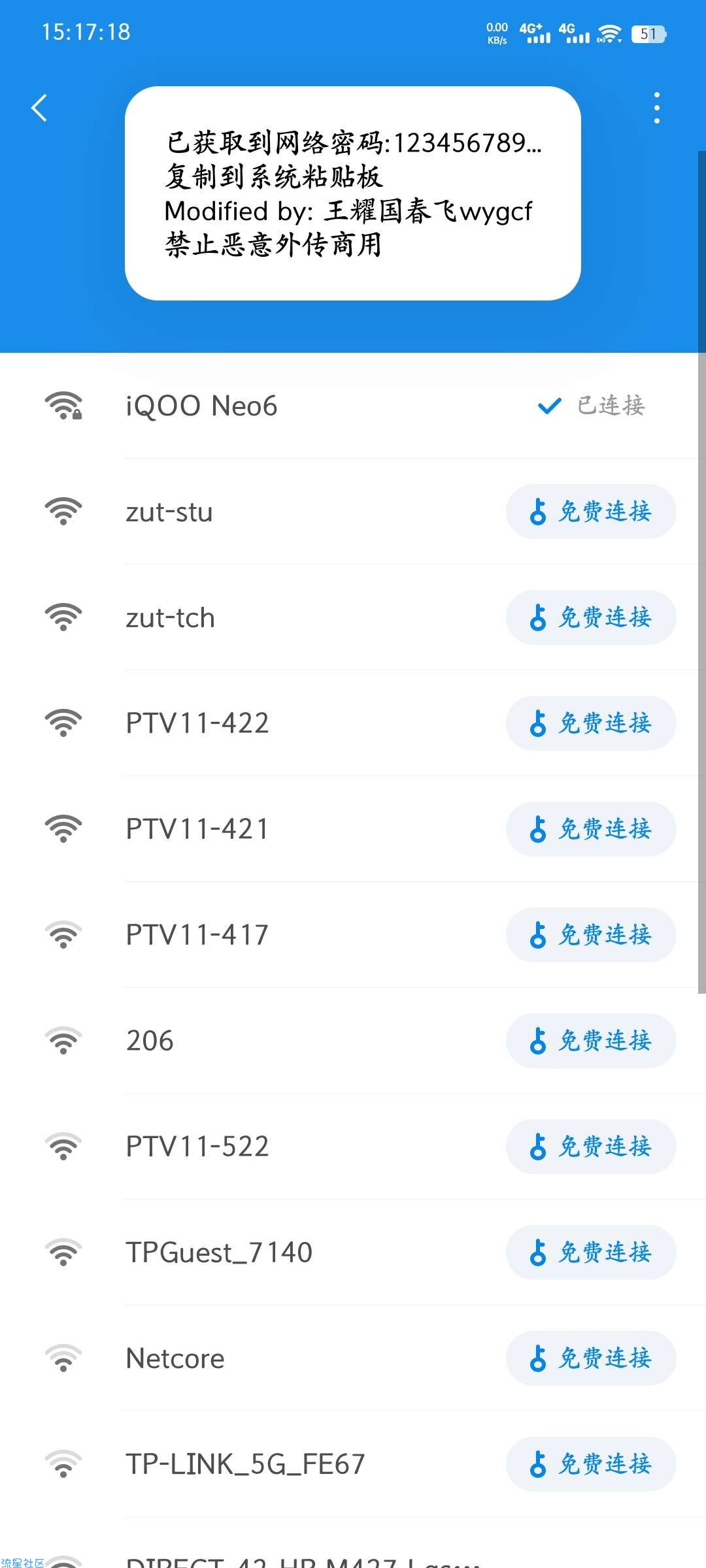The width and height of the screenshot is (706, 1568).
Task: Connect free to PTV11-522
Action: (591, 1147)
